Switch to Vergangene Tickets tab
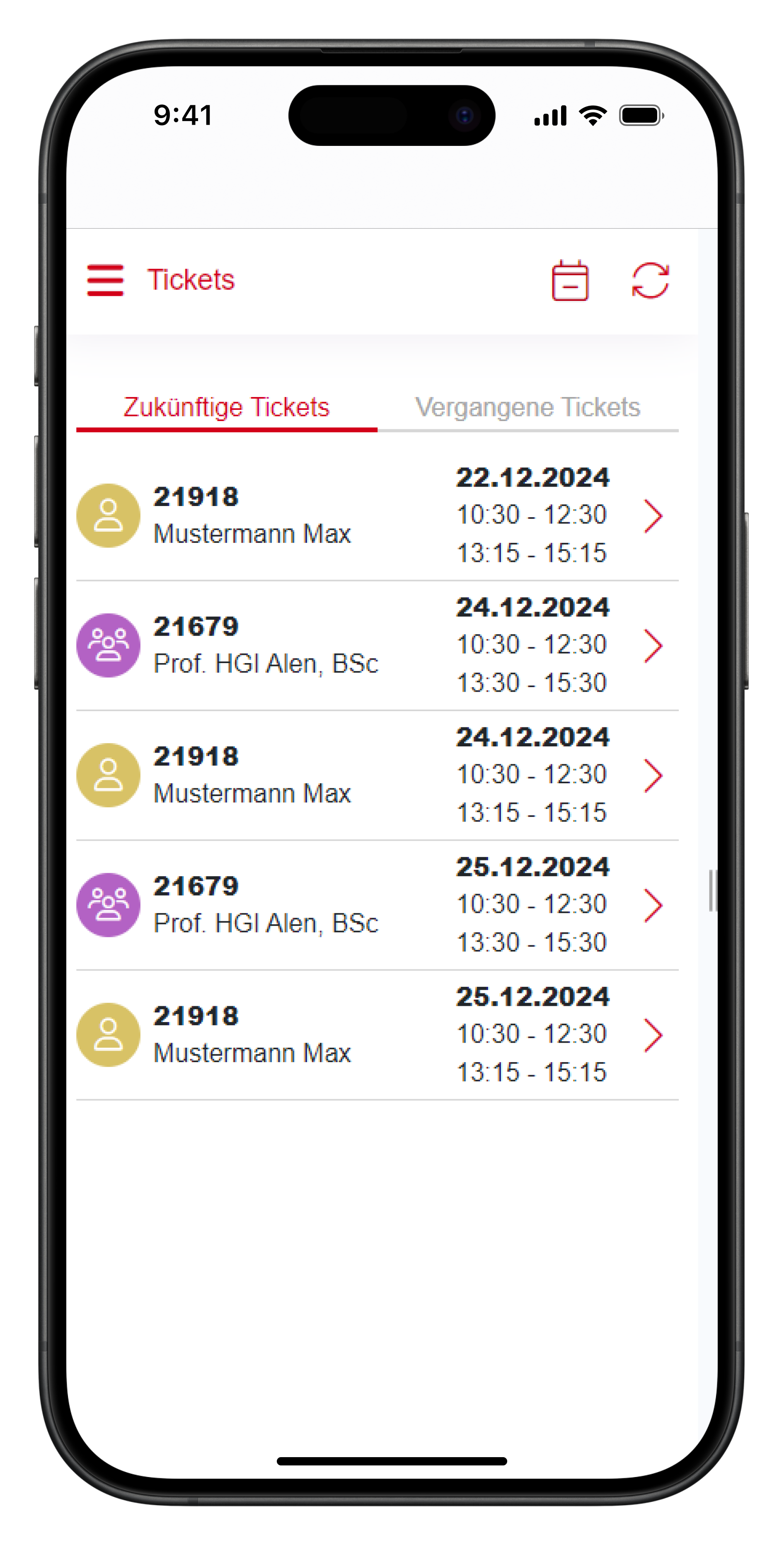 coord(527,407)
